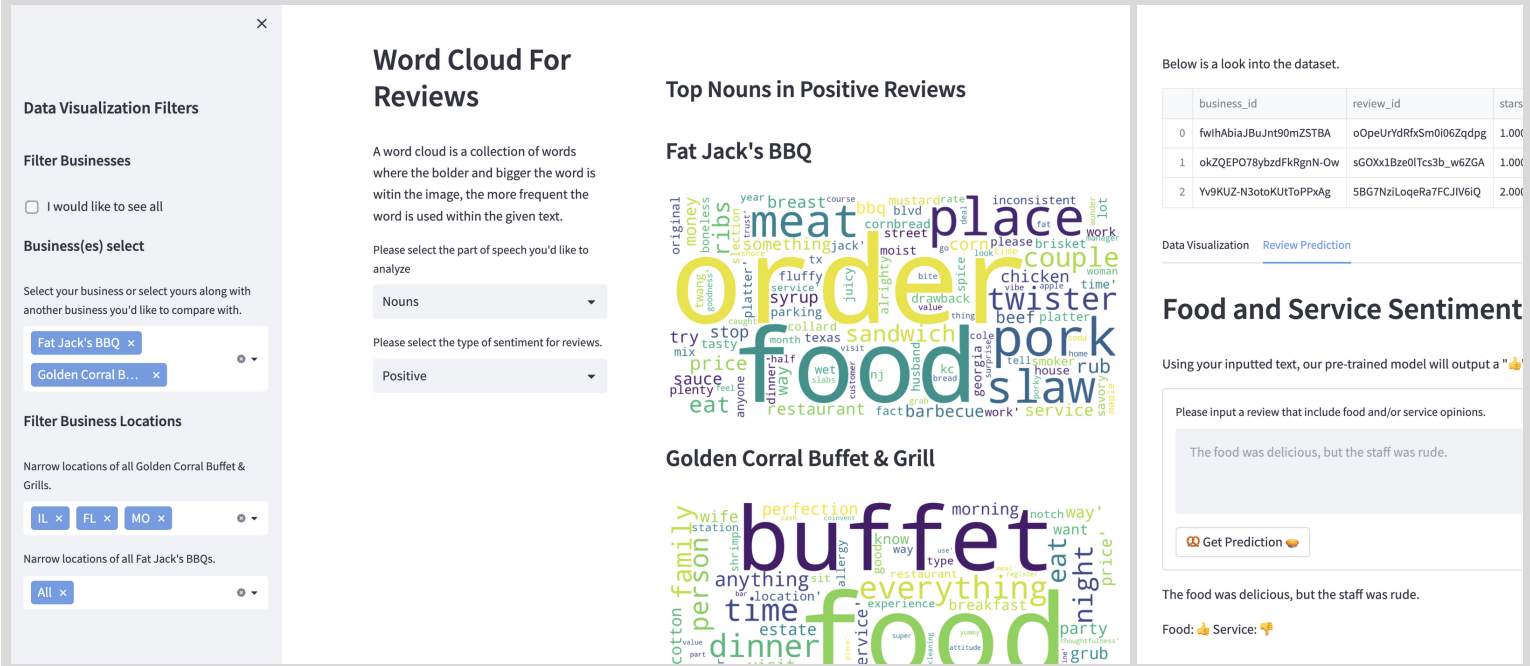Screen dimensions: 1530x666
Task: Remove the Golden Corral business chip
Action: pos(156,375)
